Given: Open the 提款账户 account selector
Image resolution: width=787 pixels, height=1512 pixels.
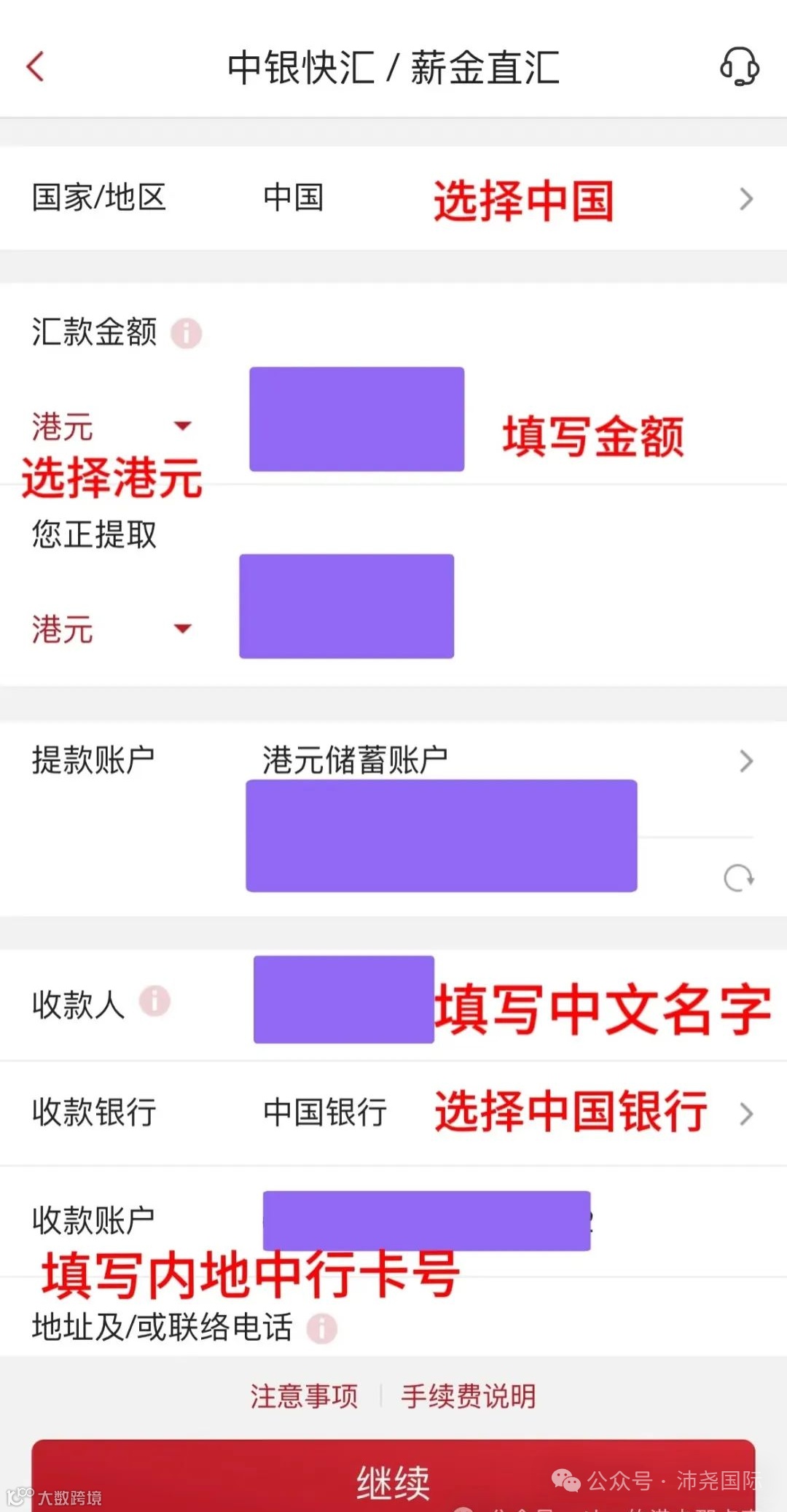Looking at the screenshot, I should [x=744, y=761].
